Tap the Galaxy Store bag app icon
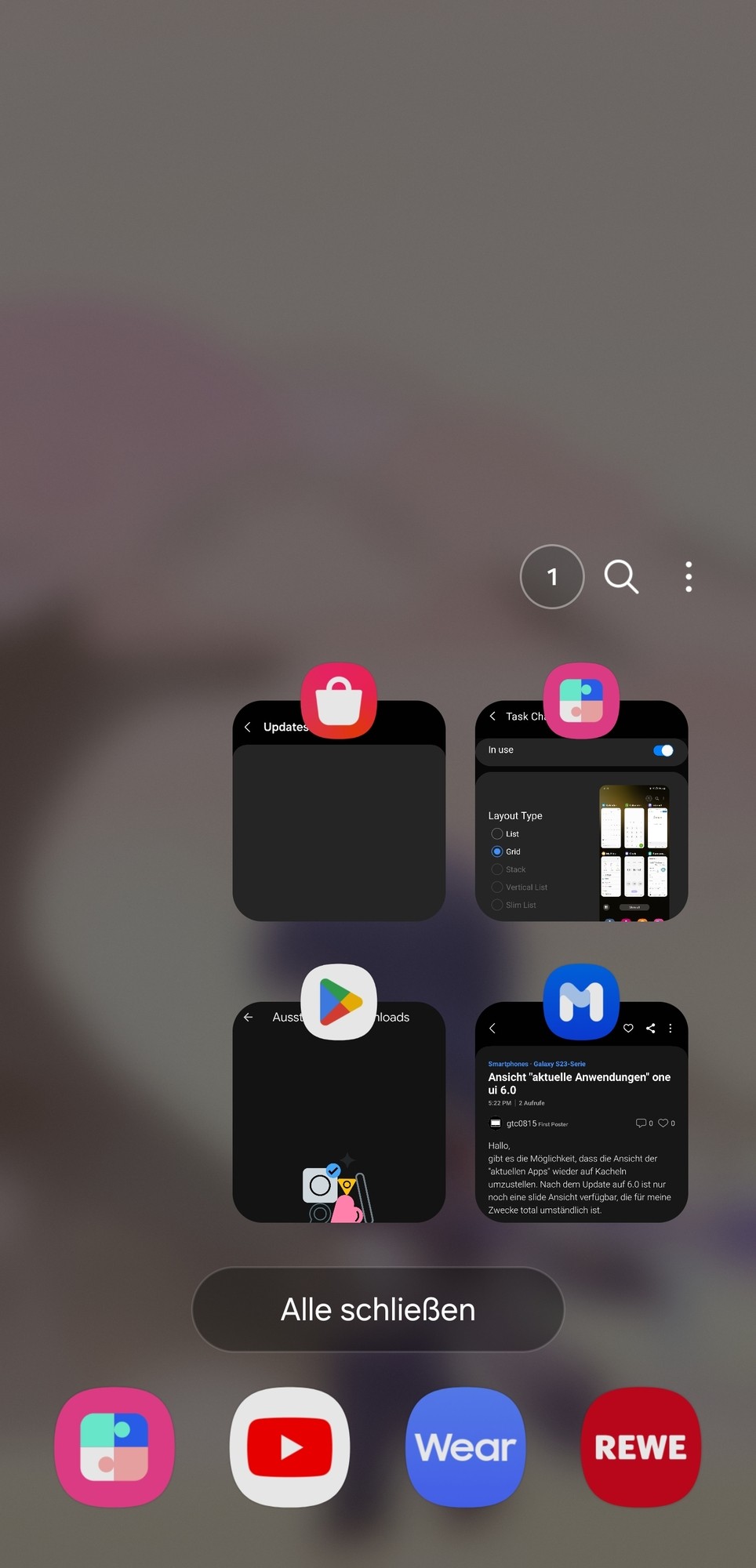Image resolution: width=756 pixels, height=1568 pixels. [339, 701]
